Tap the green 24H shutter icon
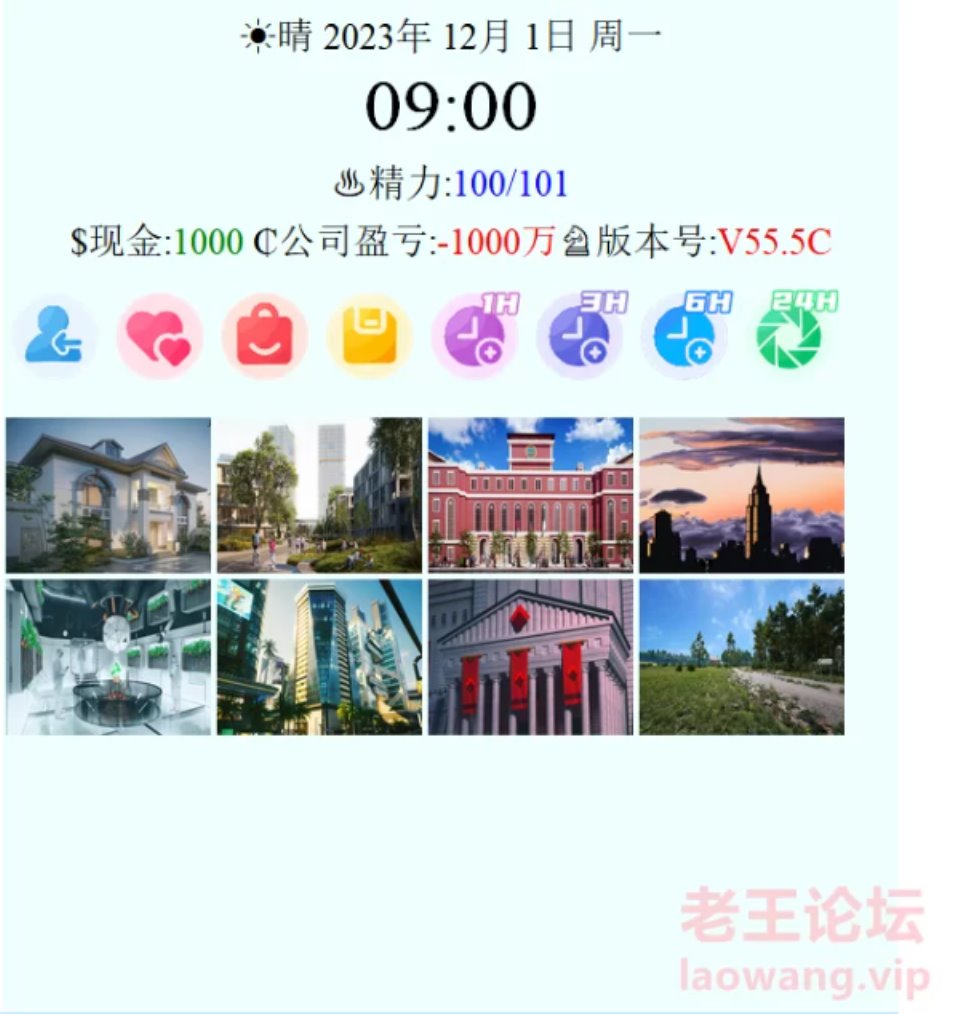The height and width of the screenshot is (1014, 960). (790, 336)
